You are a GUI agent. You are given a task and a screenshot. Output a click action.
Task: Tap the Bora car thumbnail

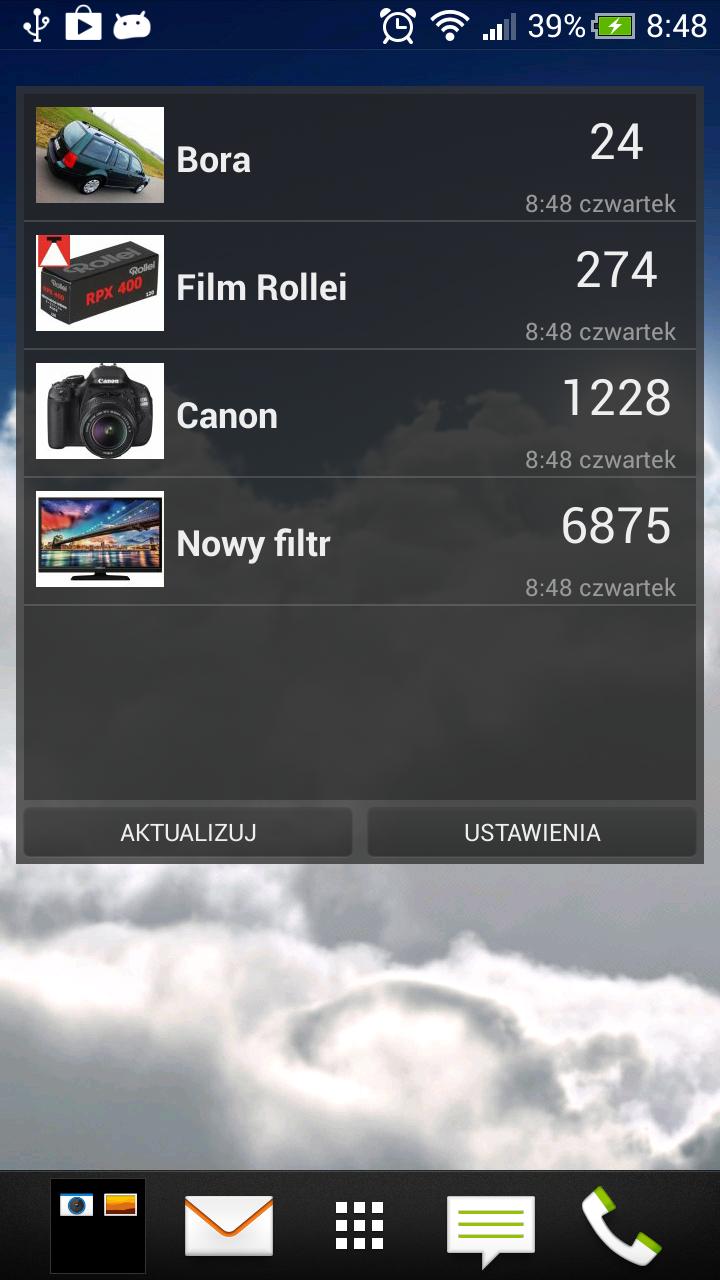click(x=99, y=154)
